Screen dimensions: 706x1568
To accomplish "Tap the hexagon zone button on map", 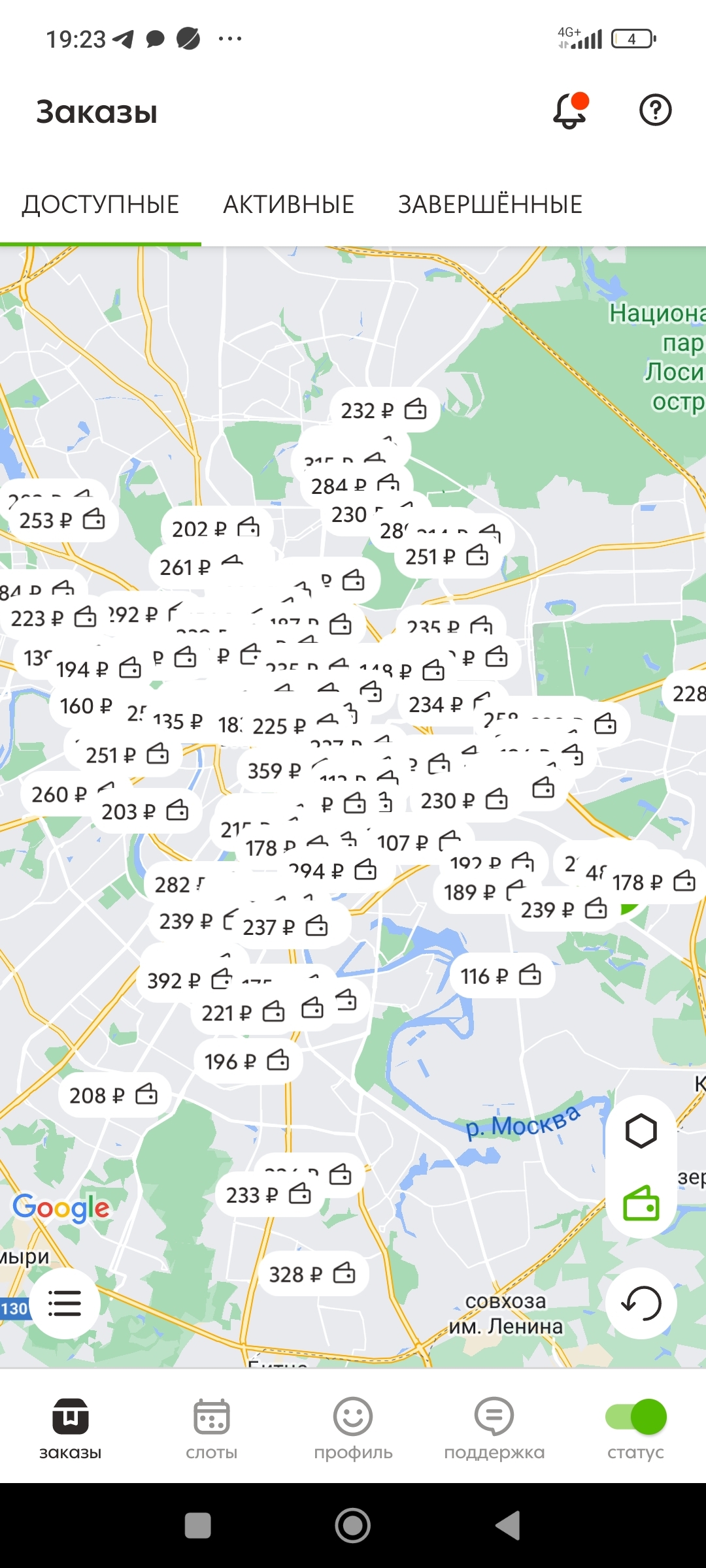I will point(641,1131).
